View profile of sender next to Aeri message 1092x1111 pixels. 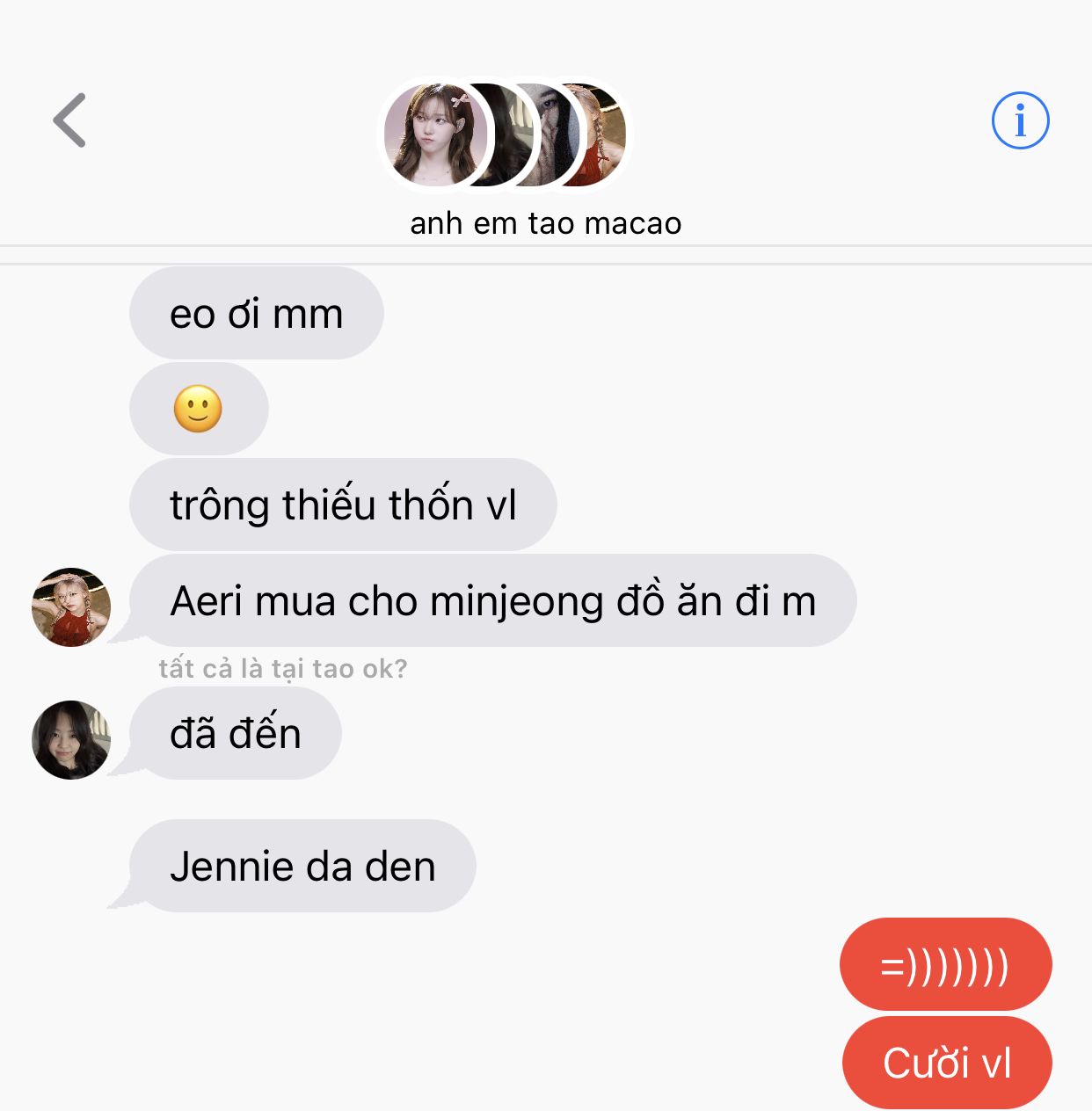pyautogui.click(x=71, y=606)
